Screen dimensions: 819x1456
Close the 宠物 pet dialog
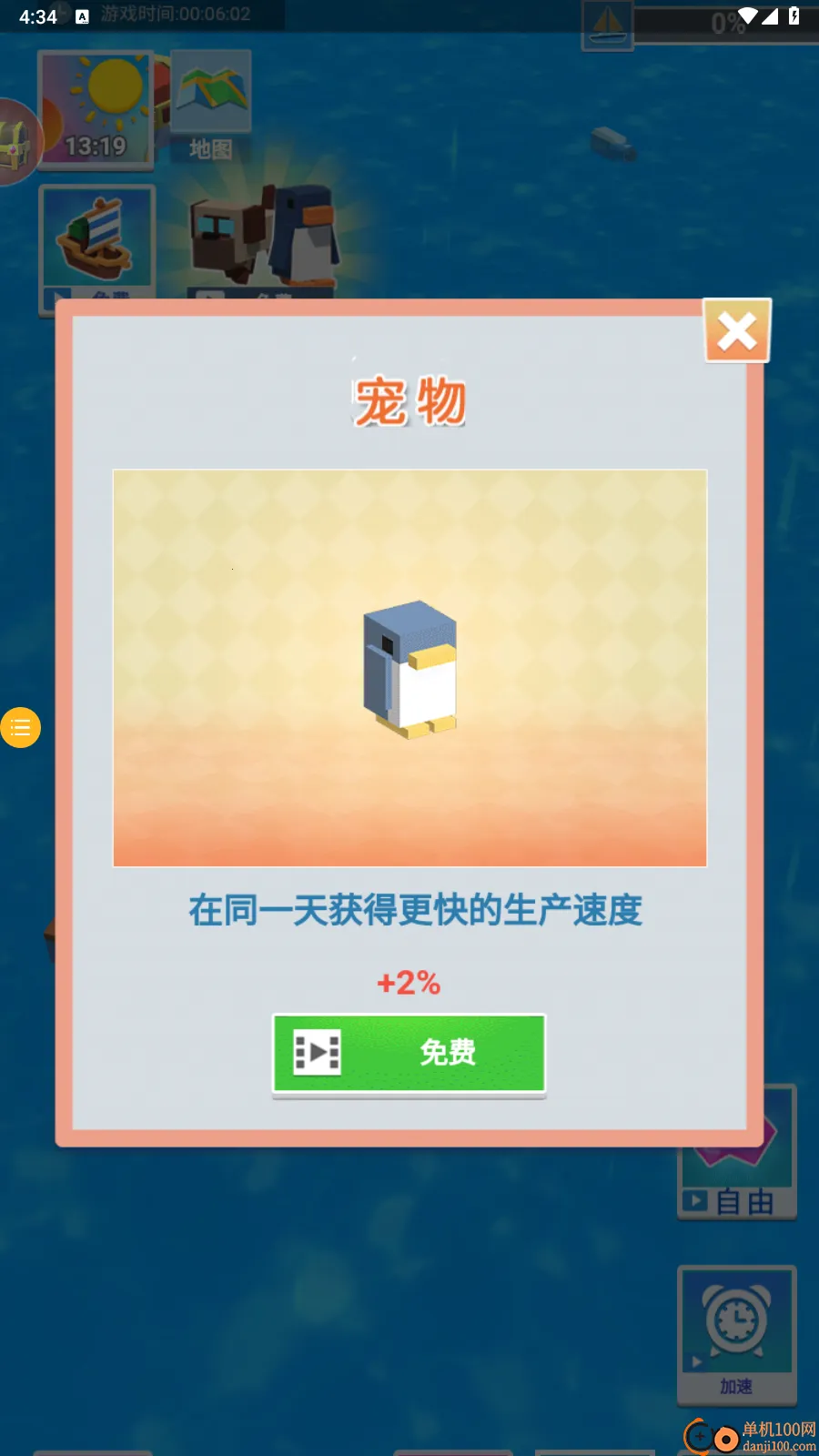(736, 331)
